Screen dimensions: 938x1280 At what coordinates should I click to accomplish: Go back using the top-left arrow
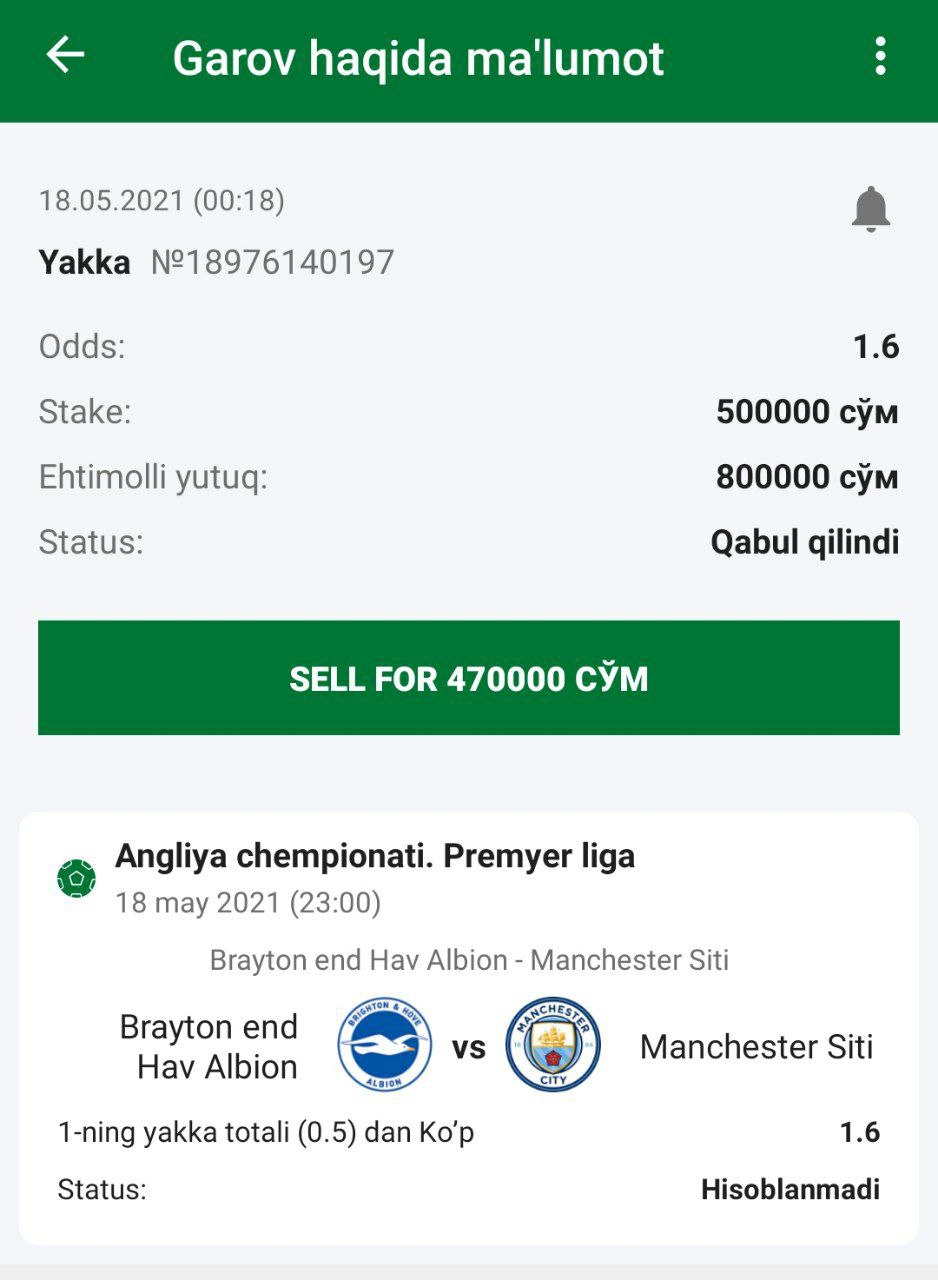(66, 56)
